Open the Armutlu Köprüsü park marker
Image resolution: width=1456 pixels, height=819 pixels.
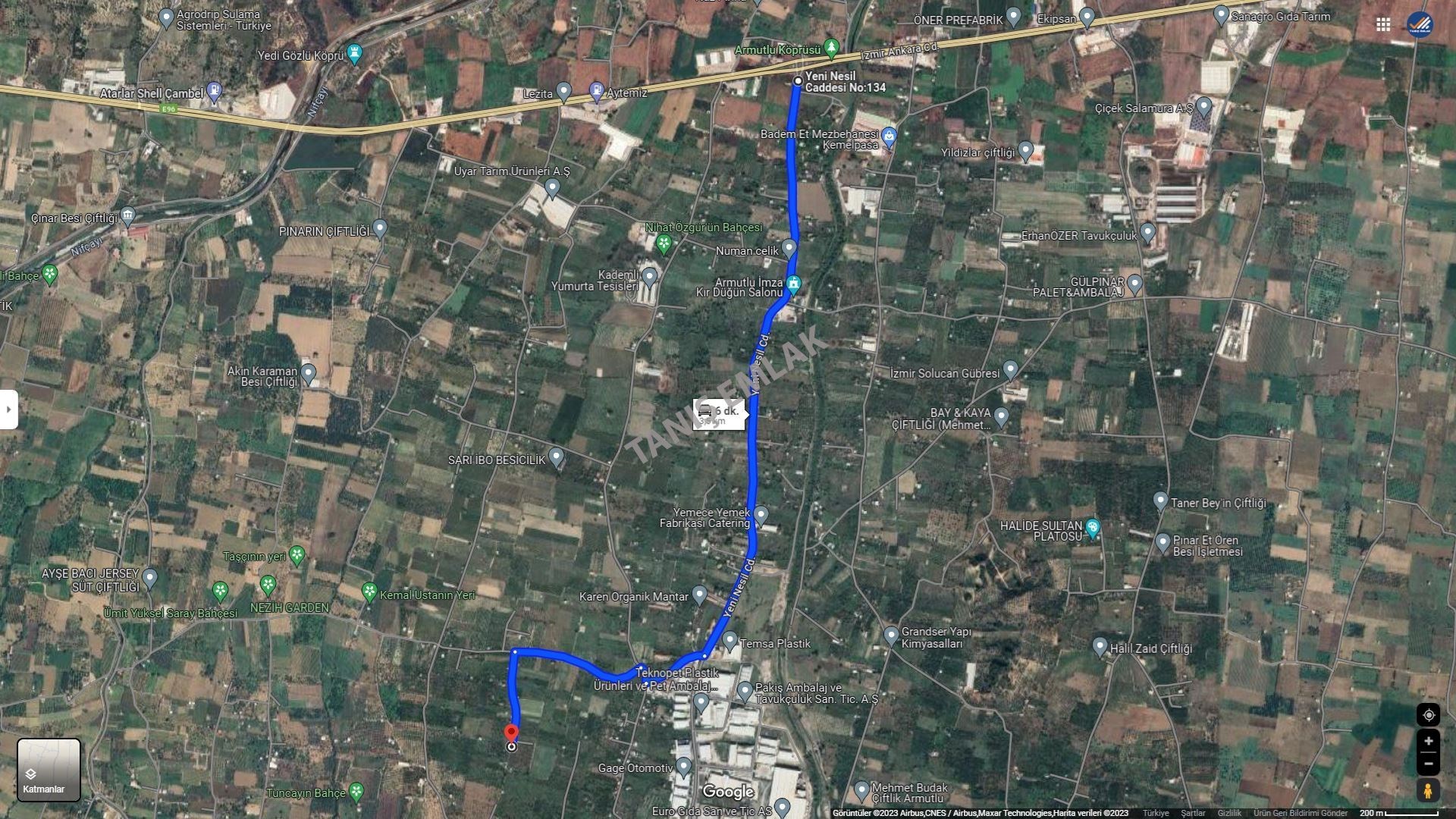click(x=831, y=48)
